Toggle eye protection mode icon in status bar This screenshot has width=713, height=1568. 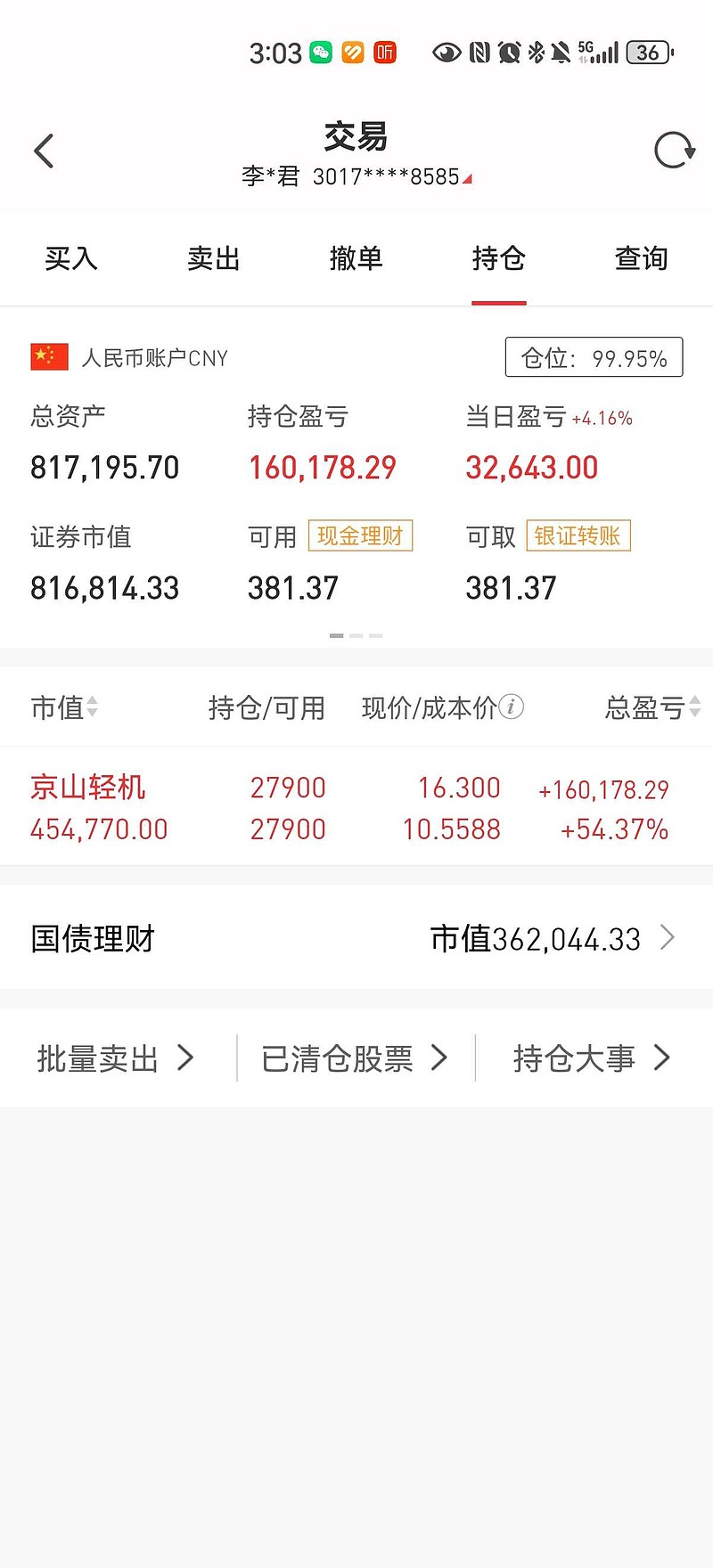pos(447,53)
